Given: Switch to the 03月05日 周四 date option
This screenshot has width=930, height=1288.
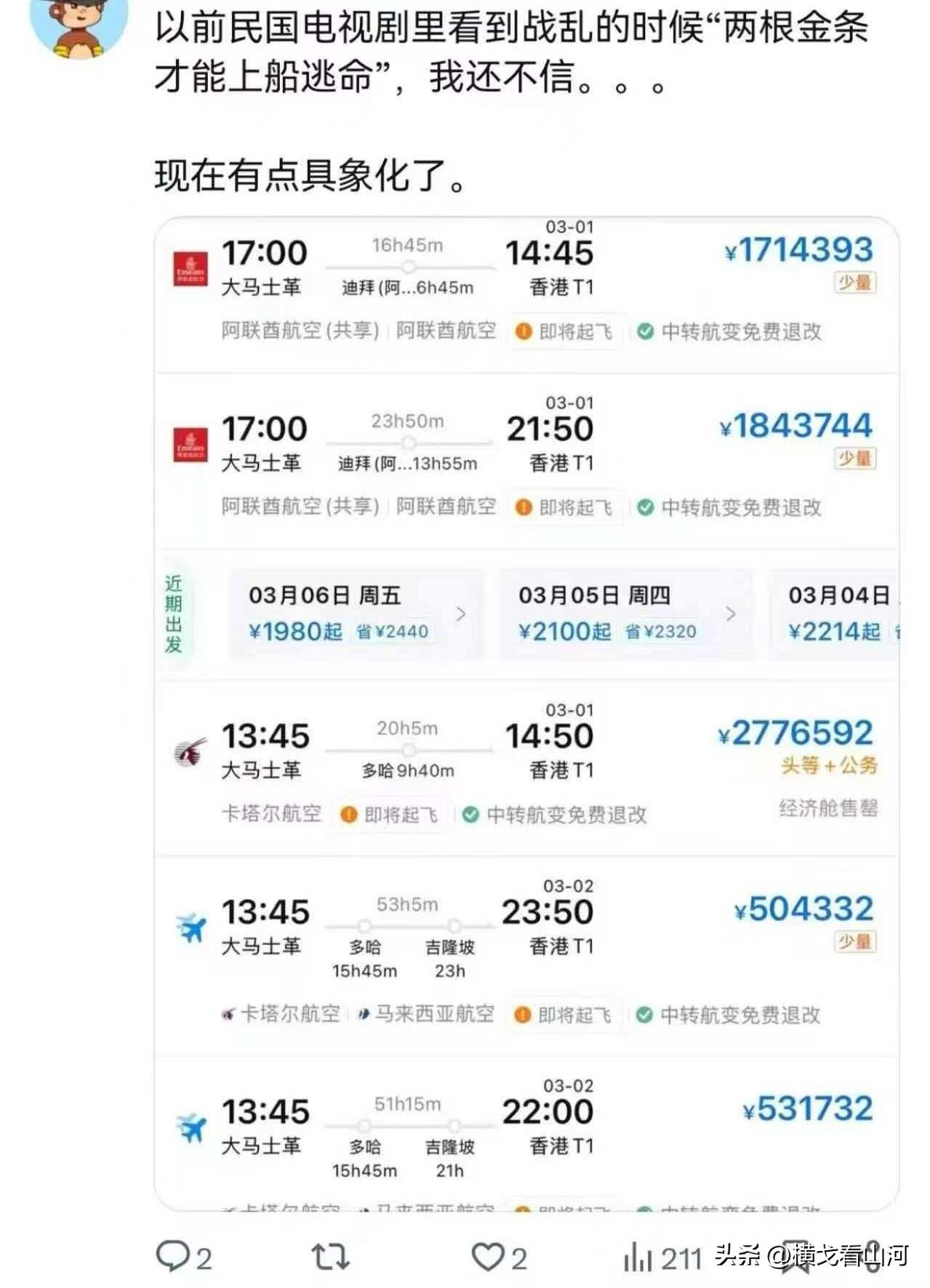Looking at the screenshot, I should coord(596,595).
